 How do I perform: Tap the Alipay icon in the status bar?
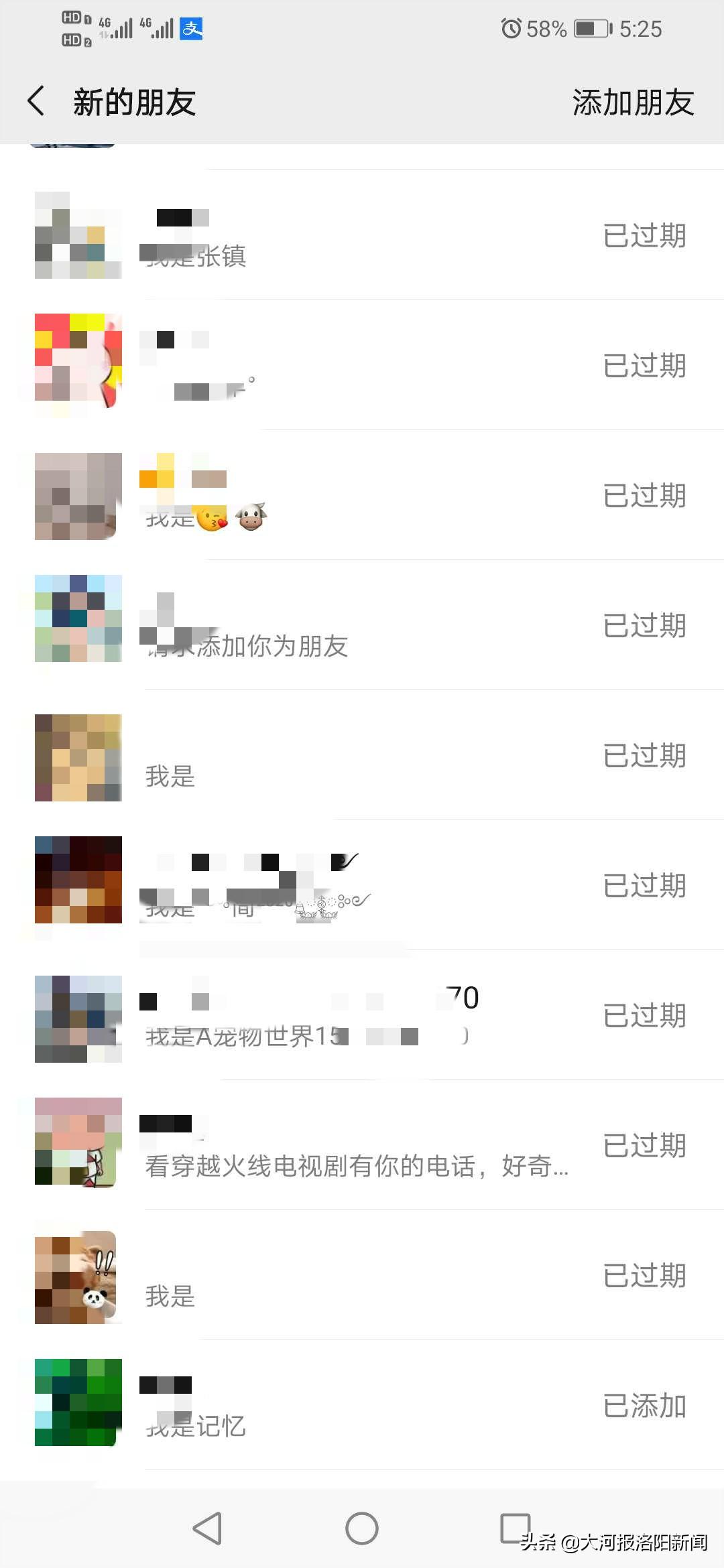(x=190, y=28)
